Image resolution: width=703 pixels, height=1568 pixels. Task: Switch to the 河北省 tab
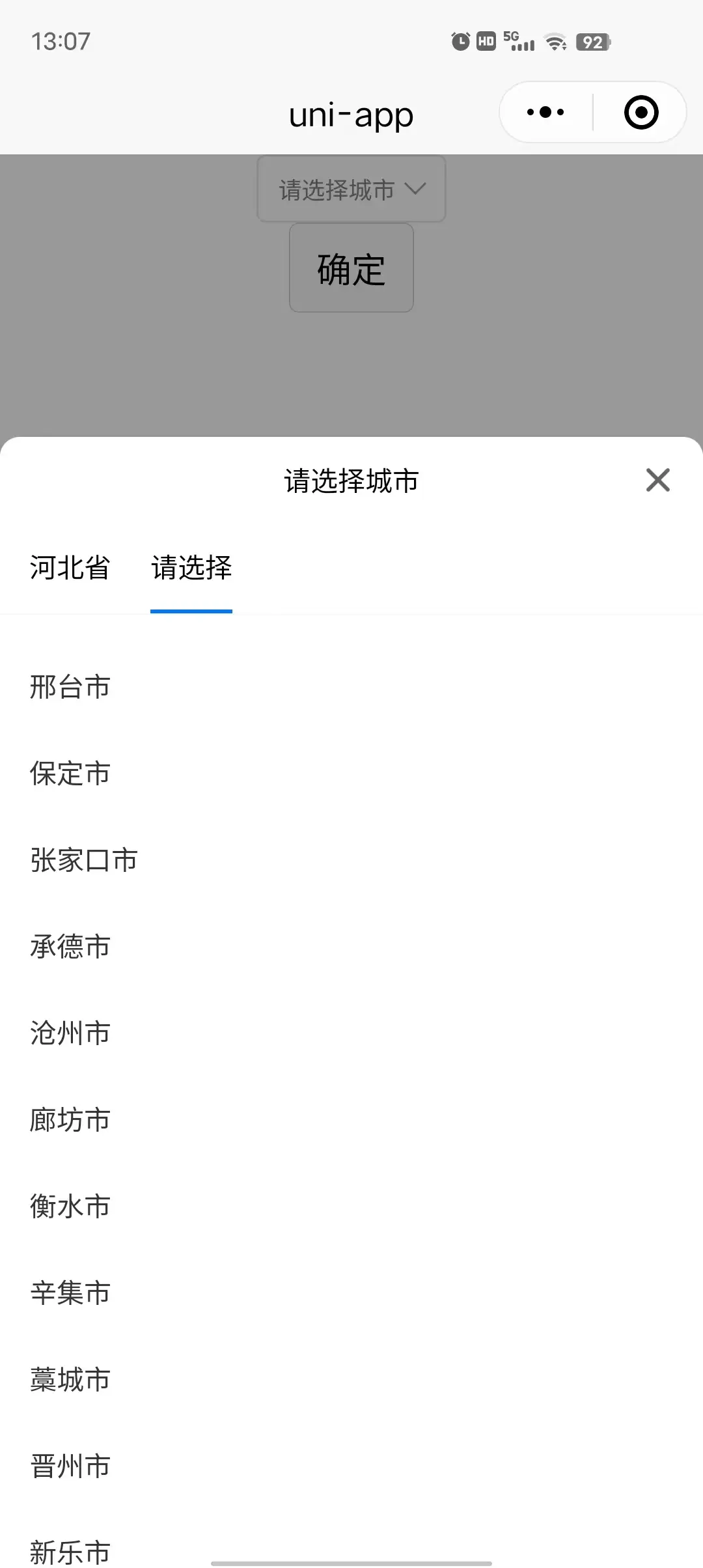pyautogui.click(x=70, y=568)
